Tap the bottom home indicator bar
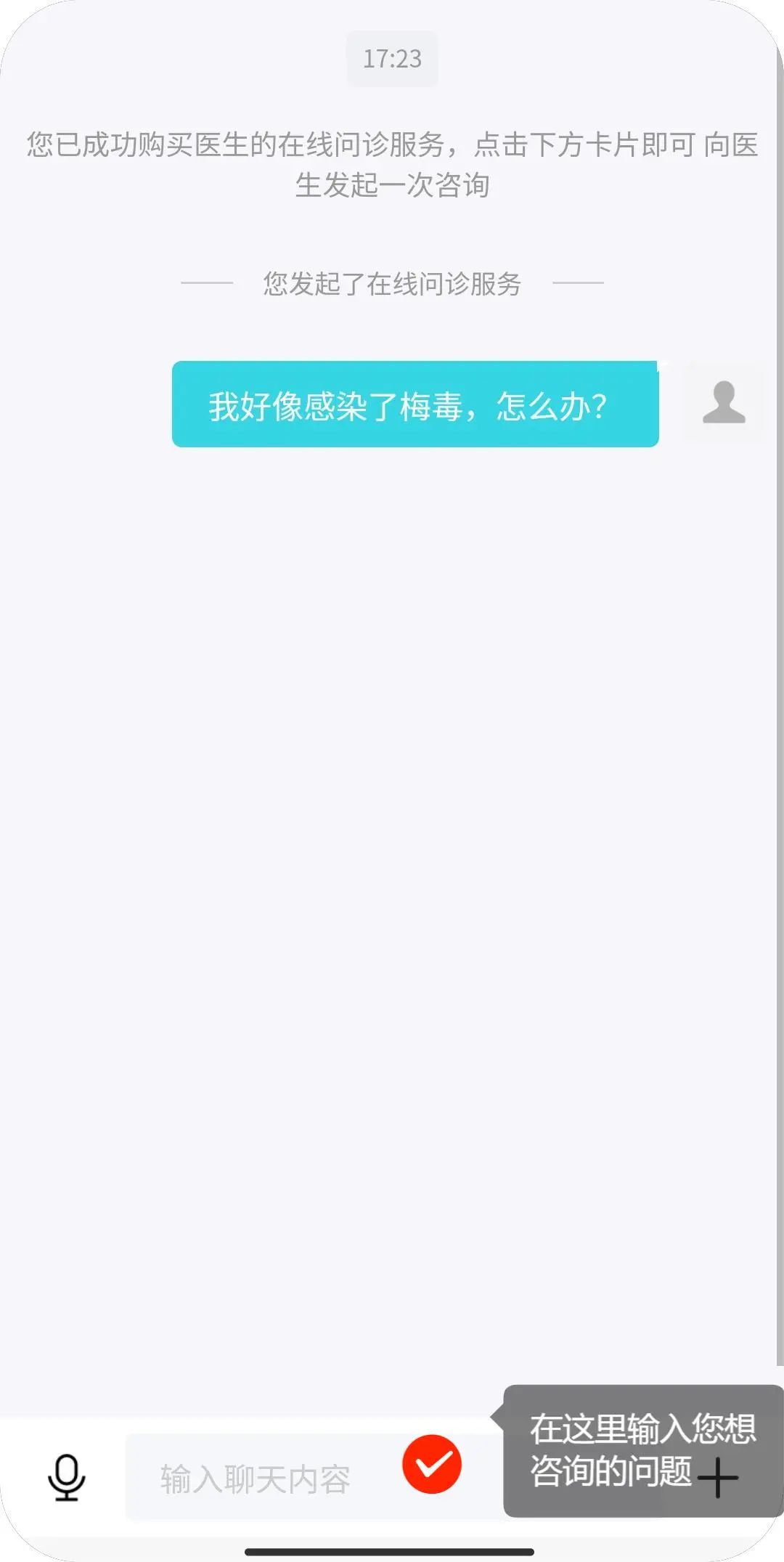 [x=392, y=1550]
